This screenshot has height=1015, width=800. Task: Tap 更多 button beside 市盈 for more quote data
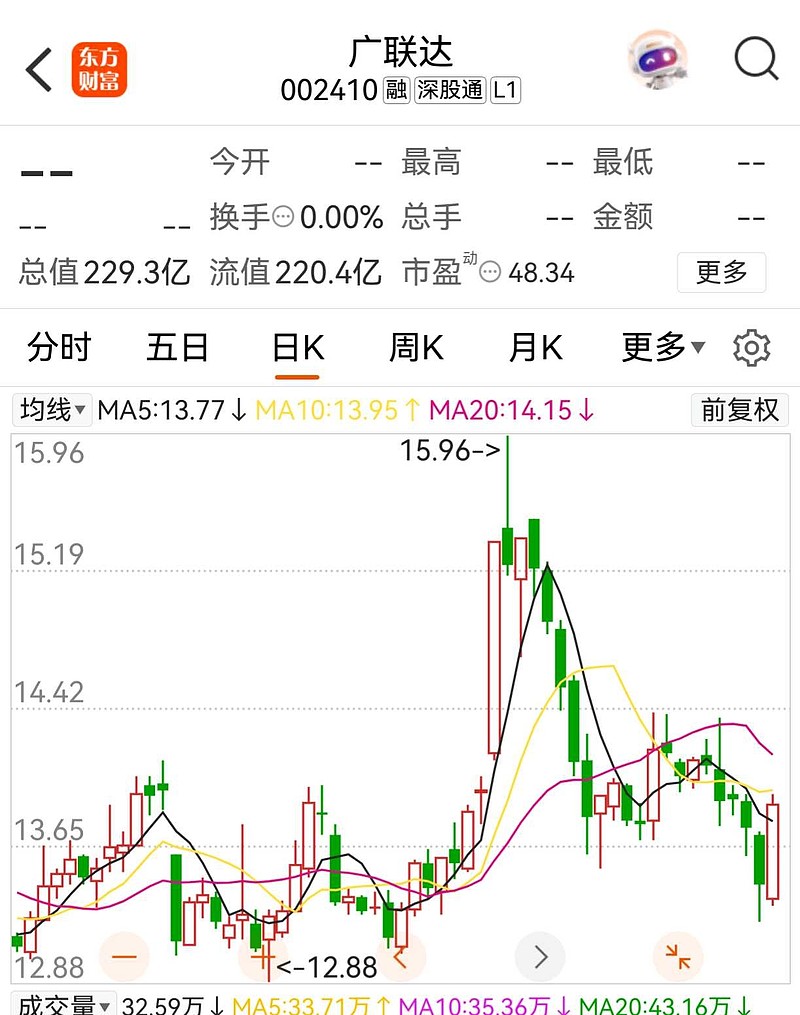click(x=721, y=272)
